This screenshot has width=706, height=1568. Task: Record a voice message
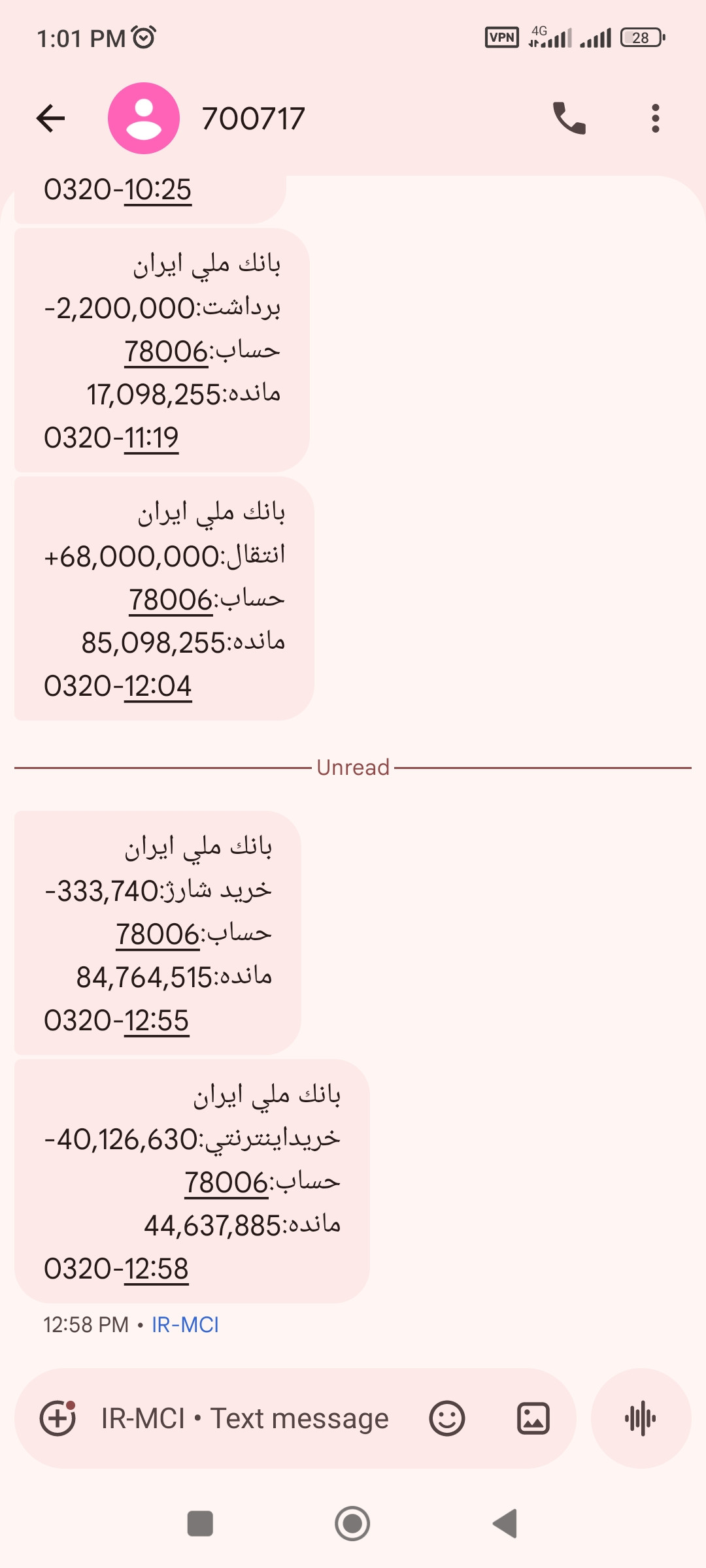click(641, 1418)
